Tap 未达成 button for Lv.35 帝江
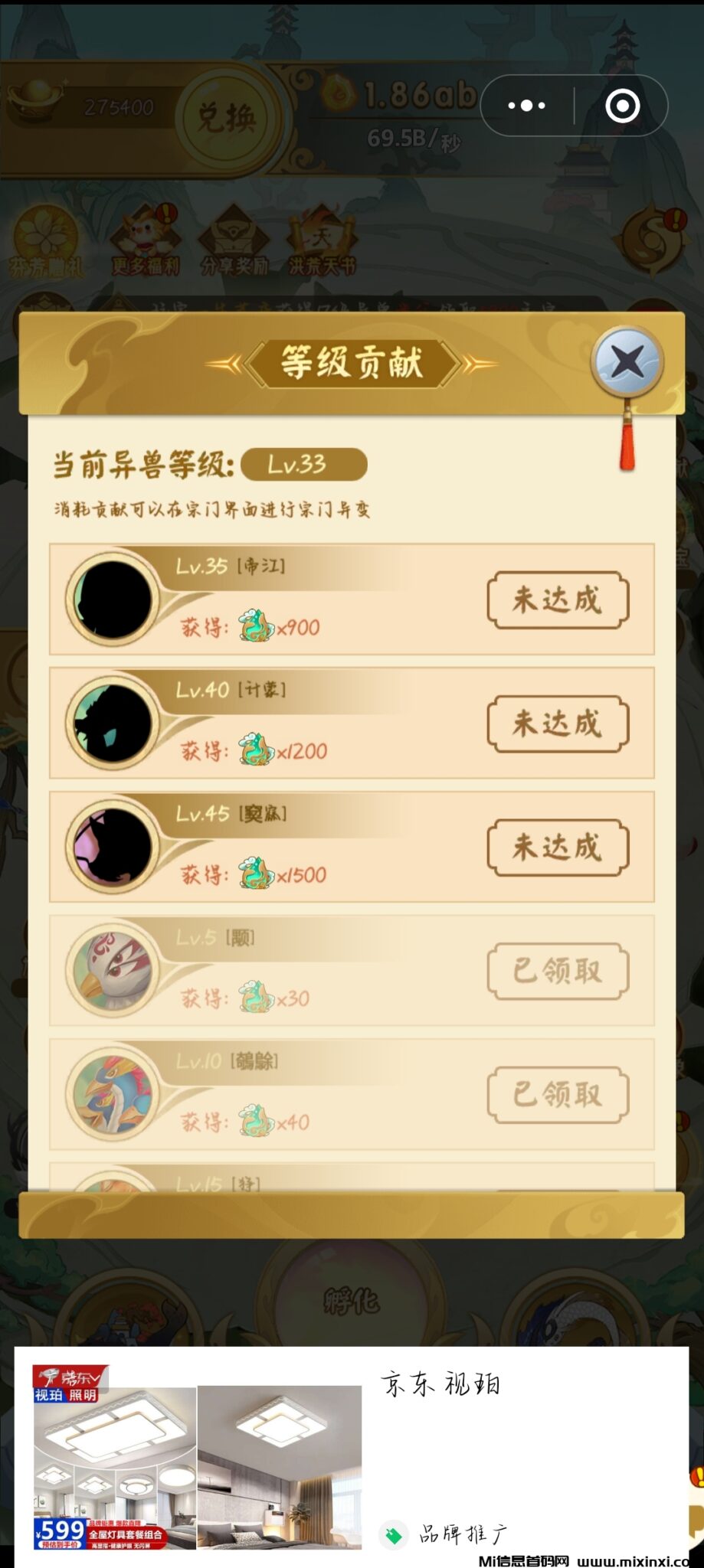The width and height of the screenshot is (704, 1568). 557,602
